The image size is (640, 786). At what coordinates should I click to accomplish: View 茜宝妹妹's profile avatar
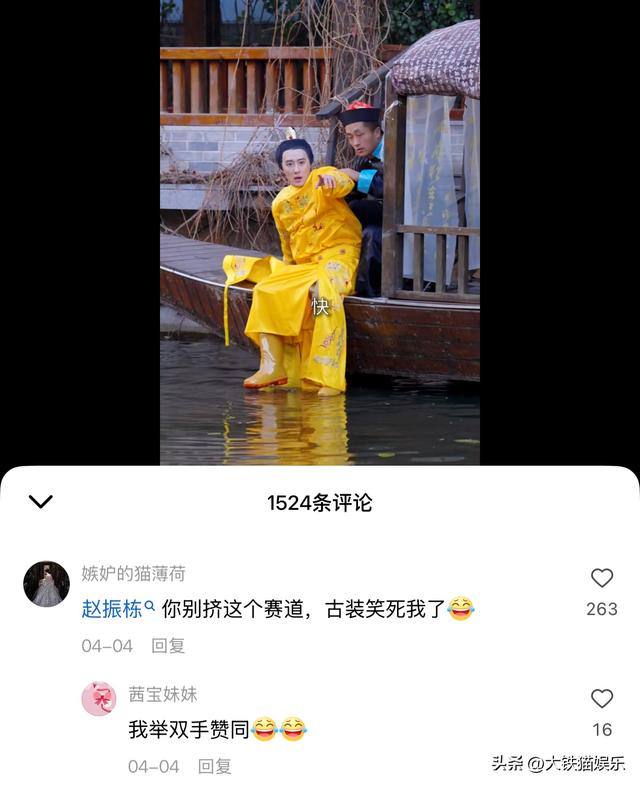coord(98,698)
